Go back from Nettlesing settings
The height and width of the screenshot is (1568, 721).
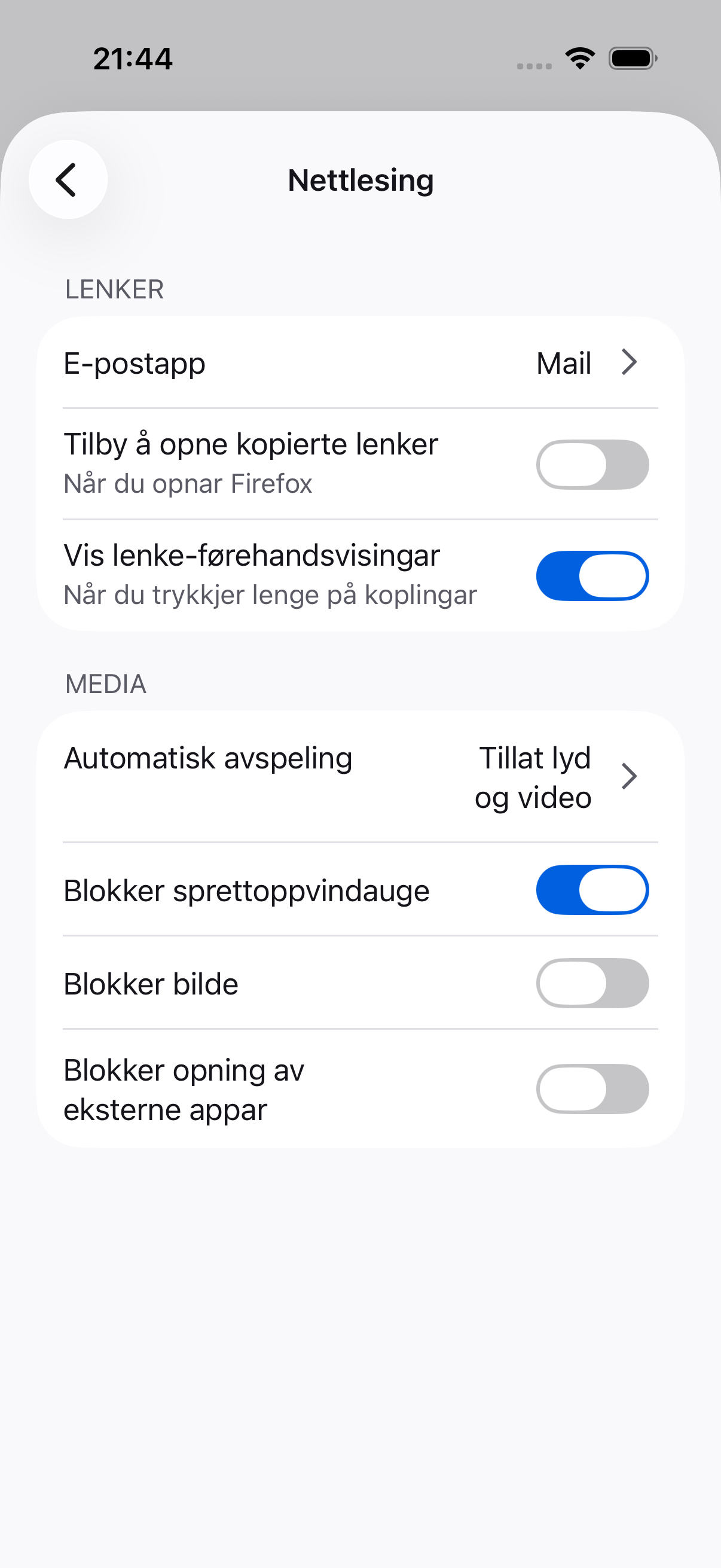click(68, 179)
